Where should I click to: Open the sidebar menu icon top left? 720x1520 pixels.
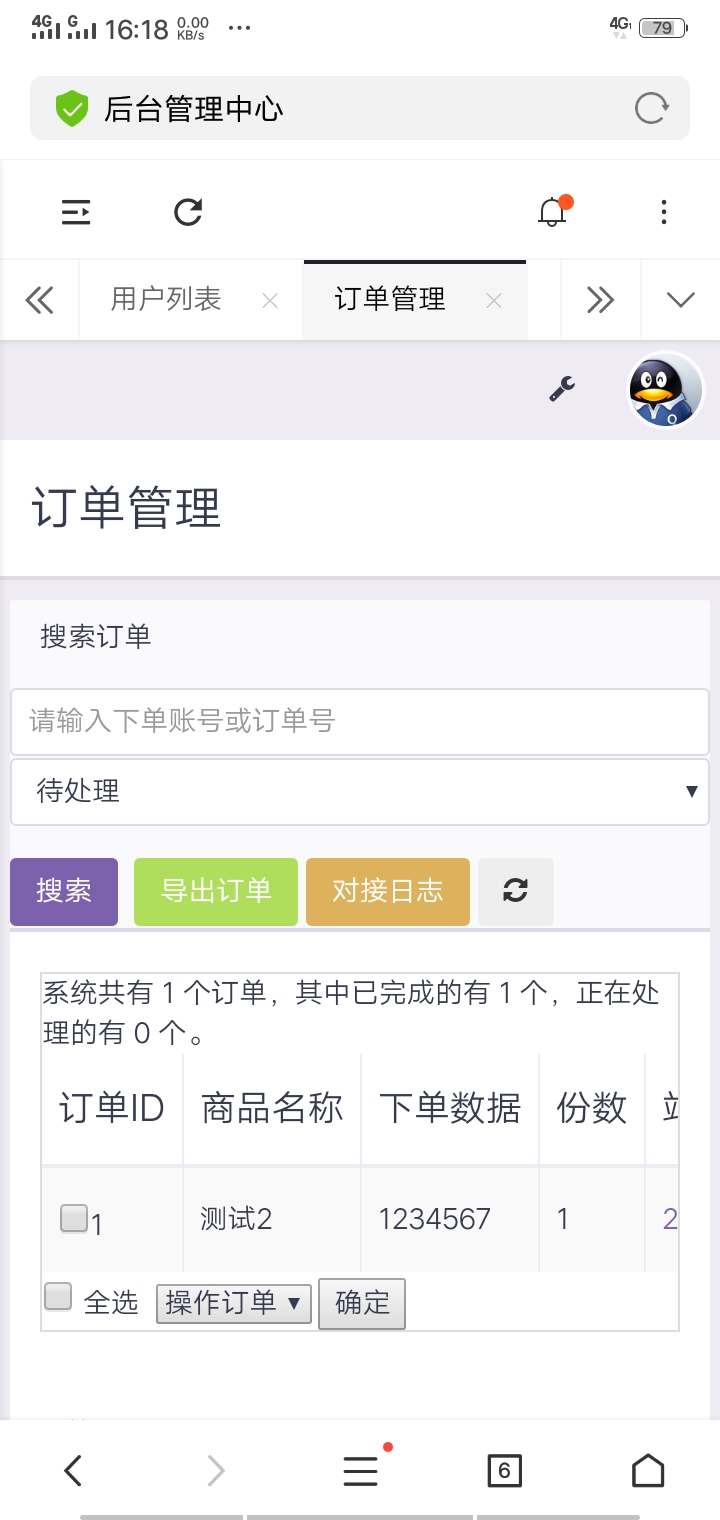[77, 211]
